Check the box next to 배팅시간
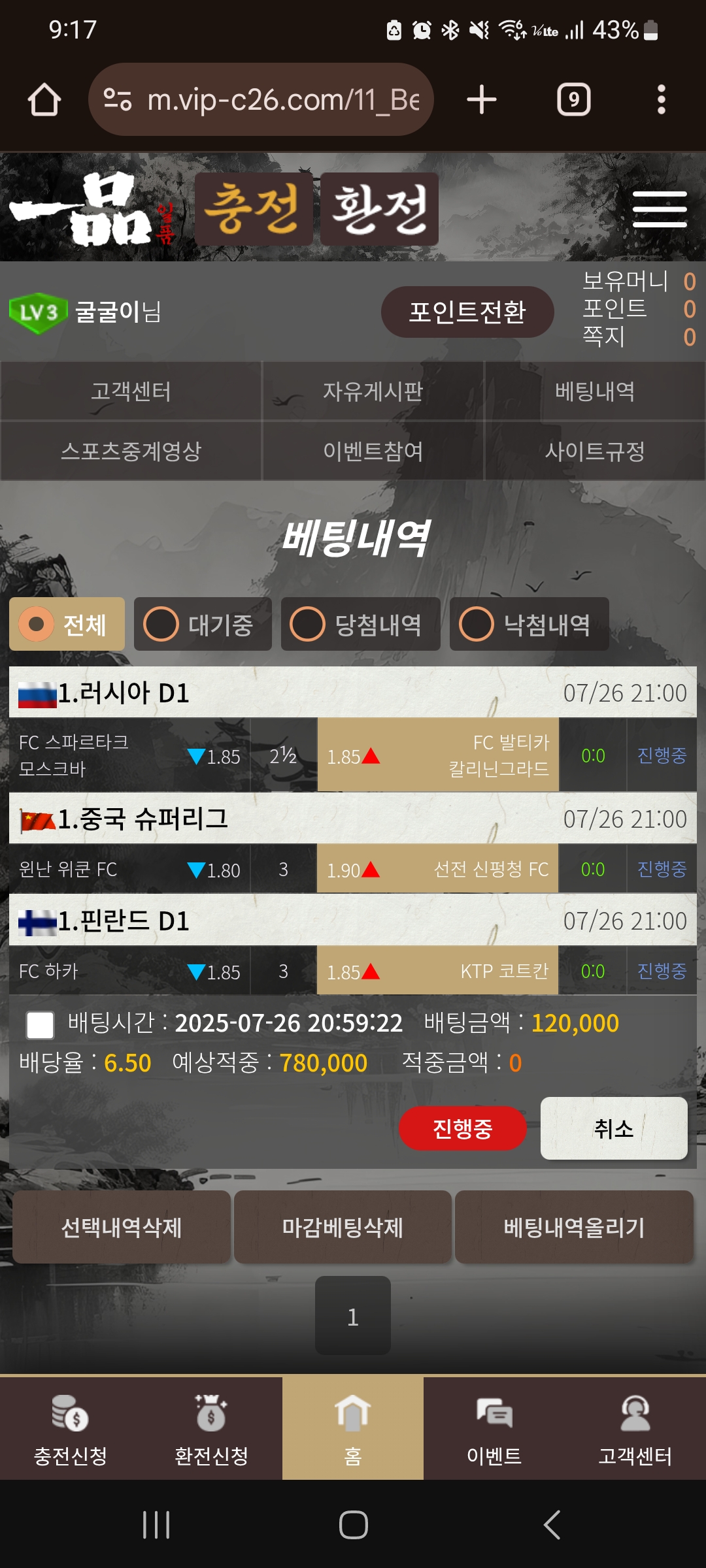The height and width of the screenshot is (1568, 706). click(x=40, y=1024)
